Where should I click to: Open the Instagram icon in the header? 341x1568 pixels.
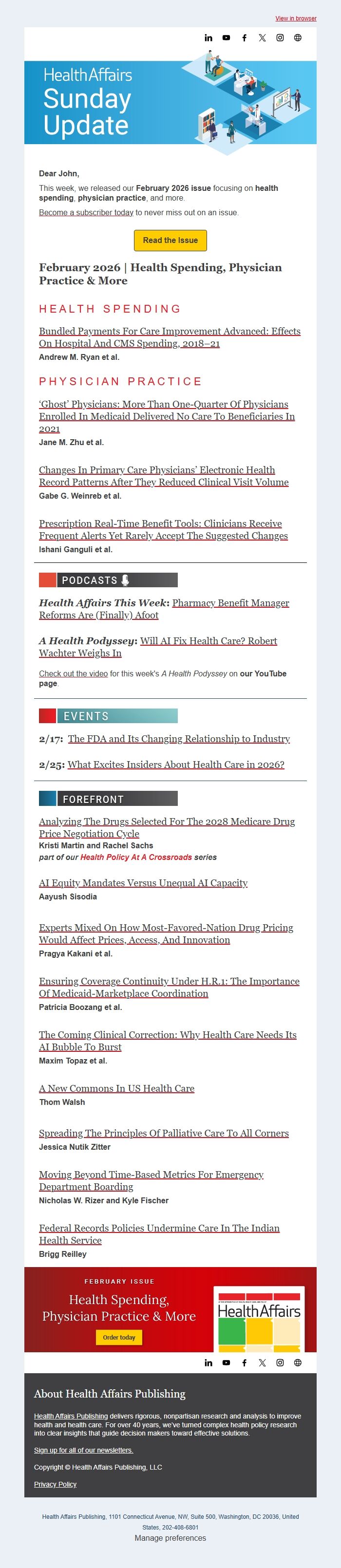[280, 38]
